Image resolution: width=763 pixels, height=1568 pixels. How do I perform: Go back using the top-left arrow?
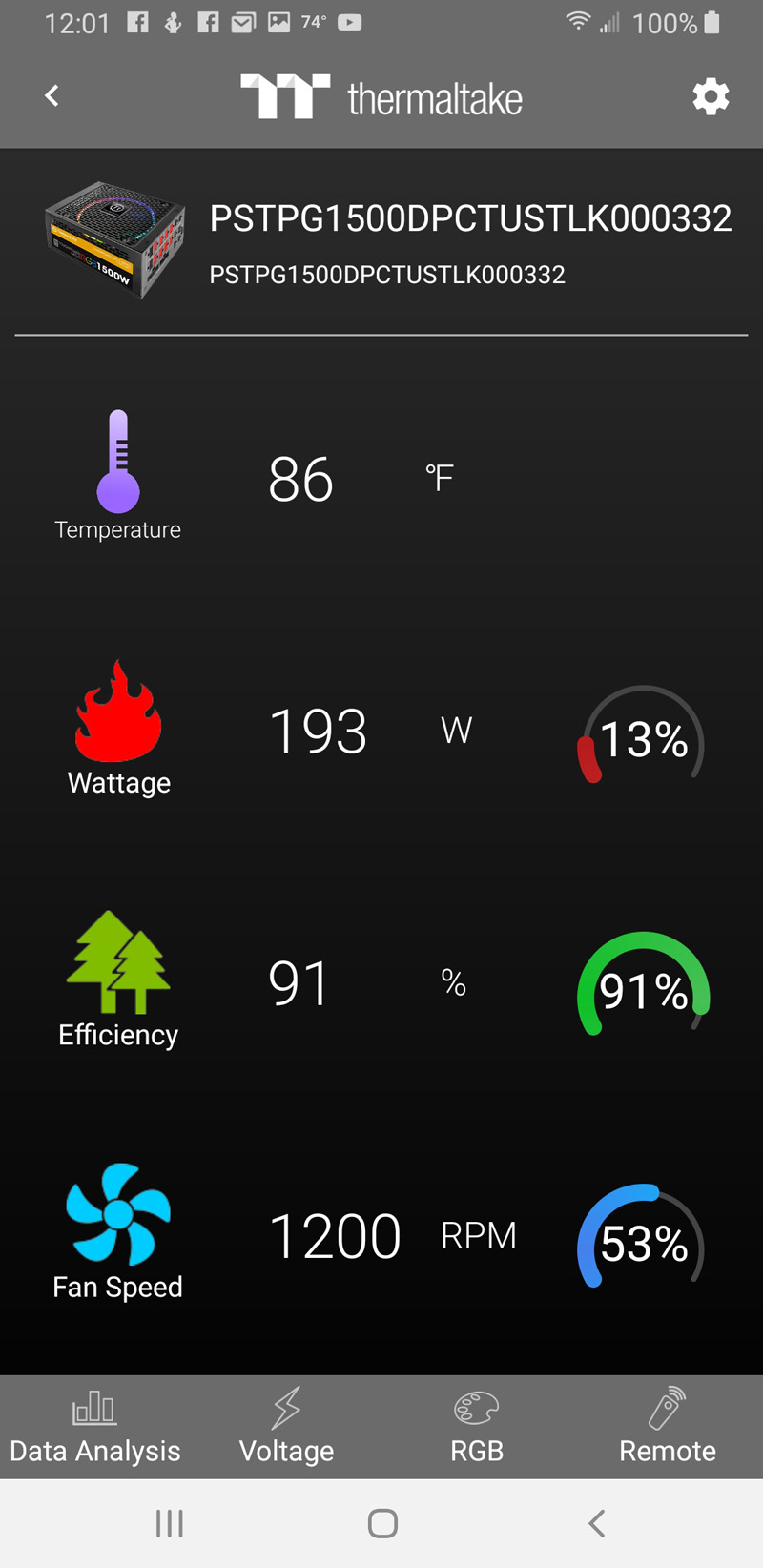pos(52,95)
